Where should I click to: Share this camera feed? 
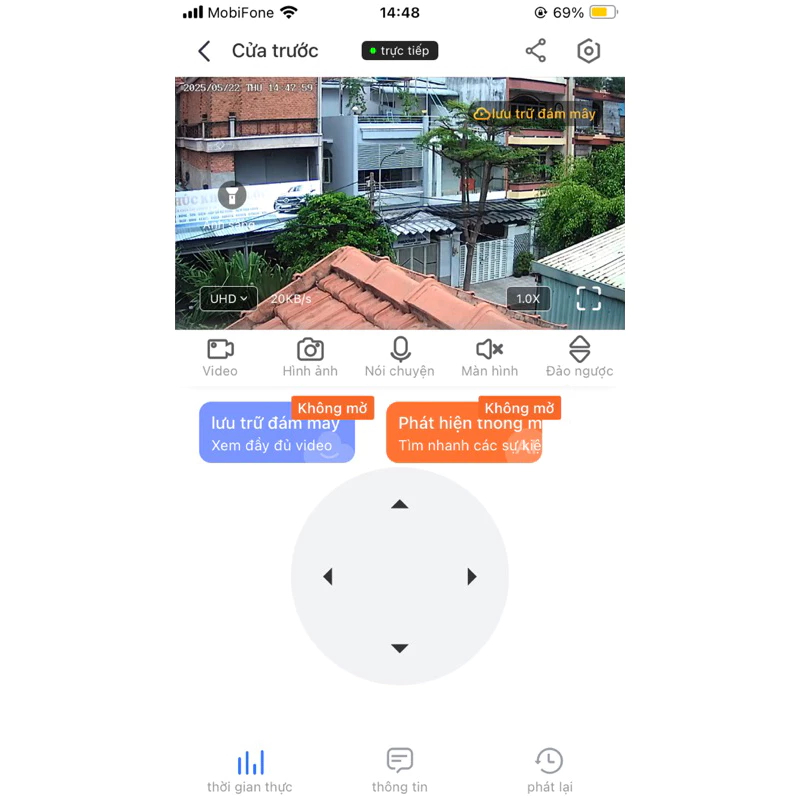pos(536,51)
